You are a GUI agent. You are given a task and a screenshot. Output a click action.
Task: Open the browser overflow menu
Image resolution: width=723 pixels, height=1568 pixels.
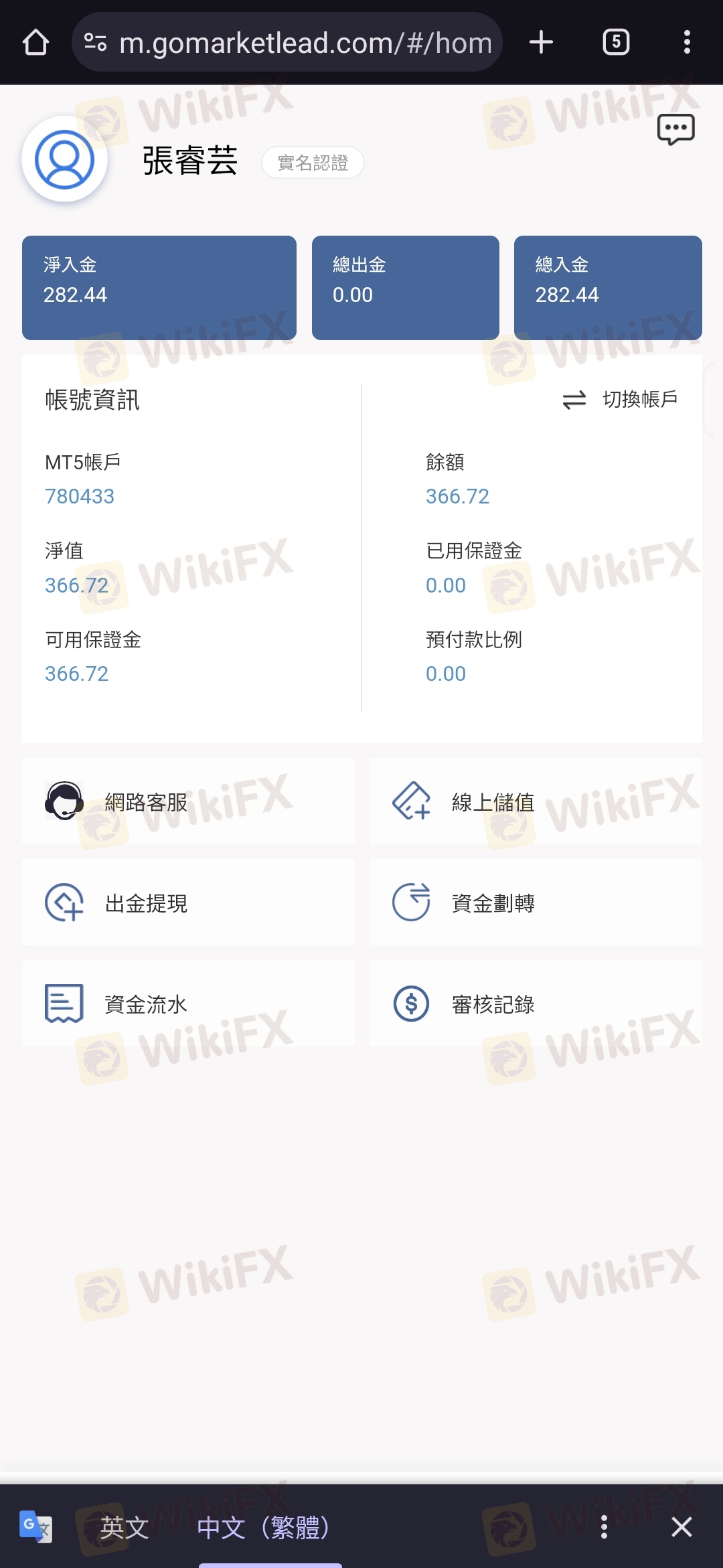[x=687, y=42]
